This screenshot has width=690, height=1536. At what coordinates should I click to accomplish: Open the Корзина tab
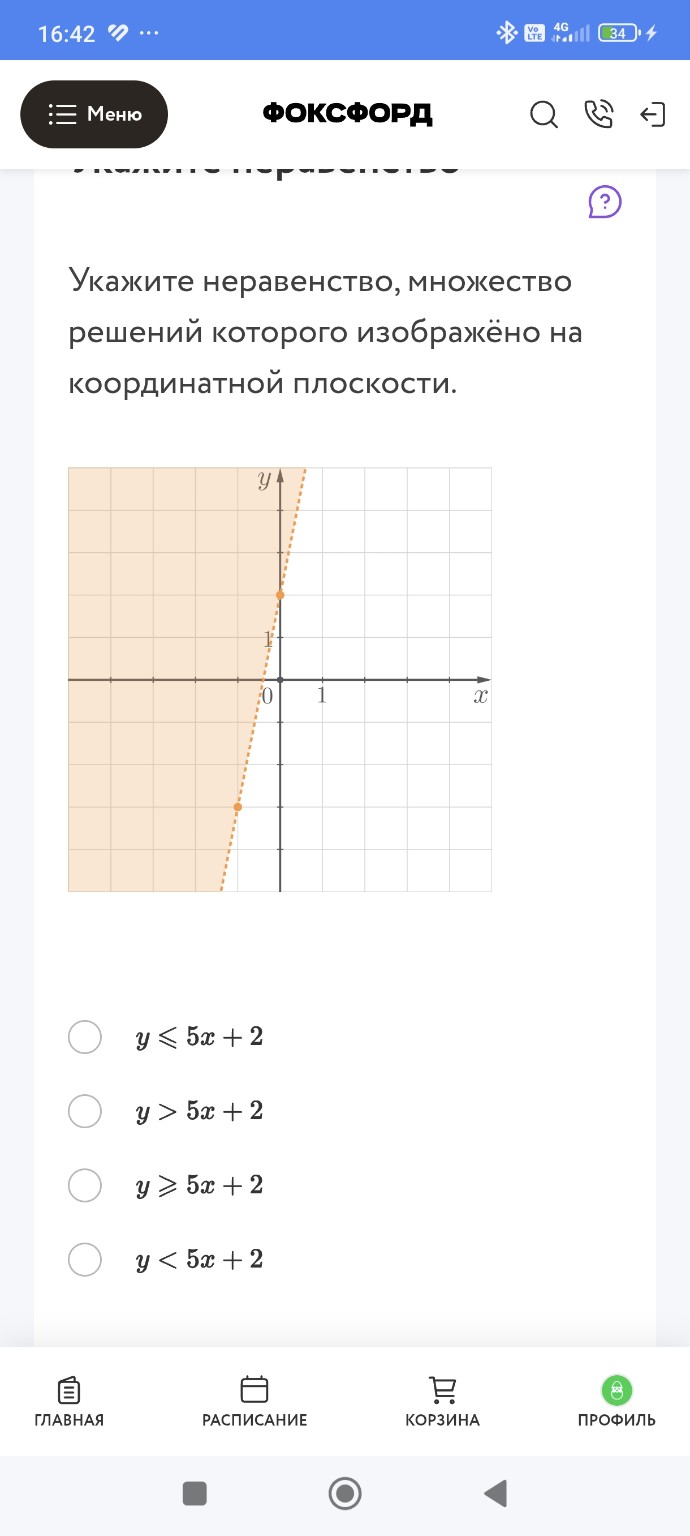[442, 1401]
